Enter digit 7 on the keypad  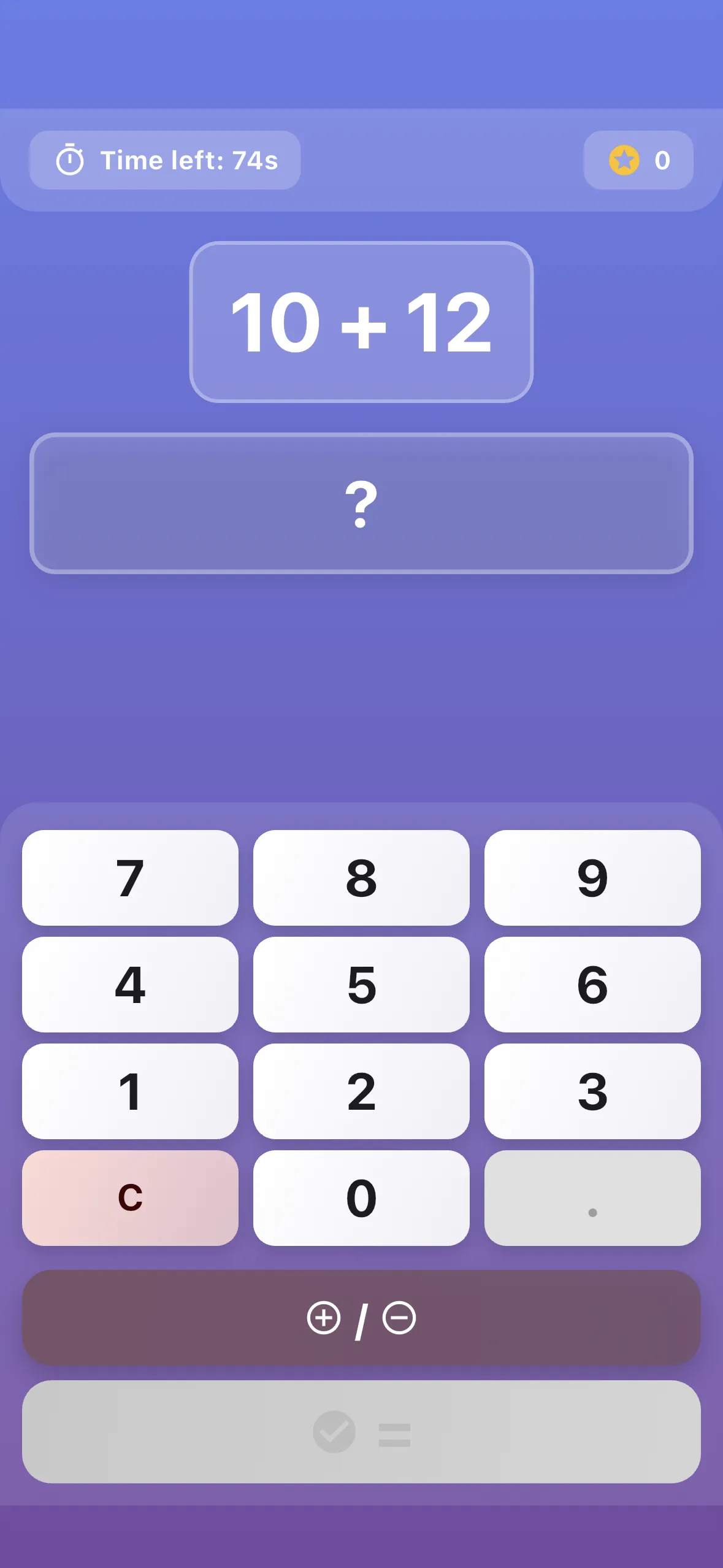[x=130, y=877]
